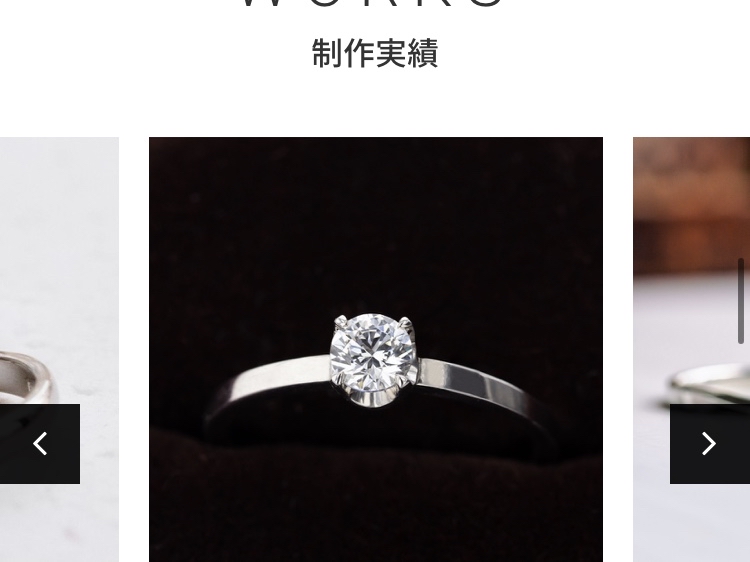Image resolution: width=750 pixels, height=562 pixels.
Task: Open the partially visible ring photo on left
Action: [58, 280]
